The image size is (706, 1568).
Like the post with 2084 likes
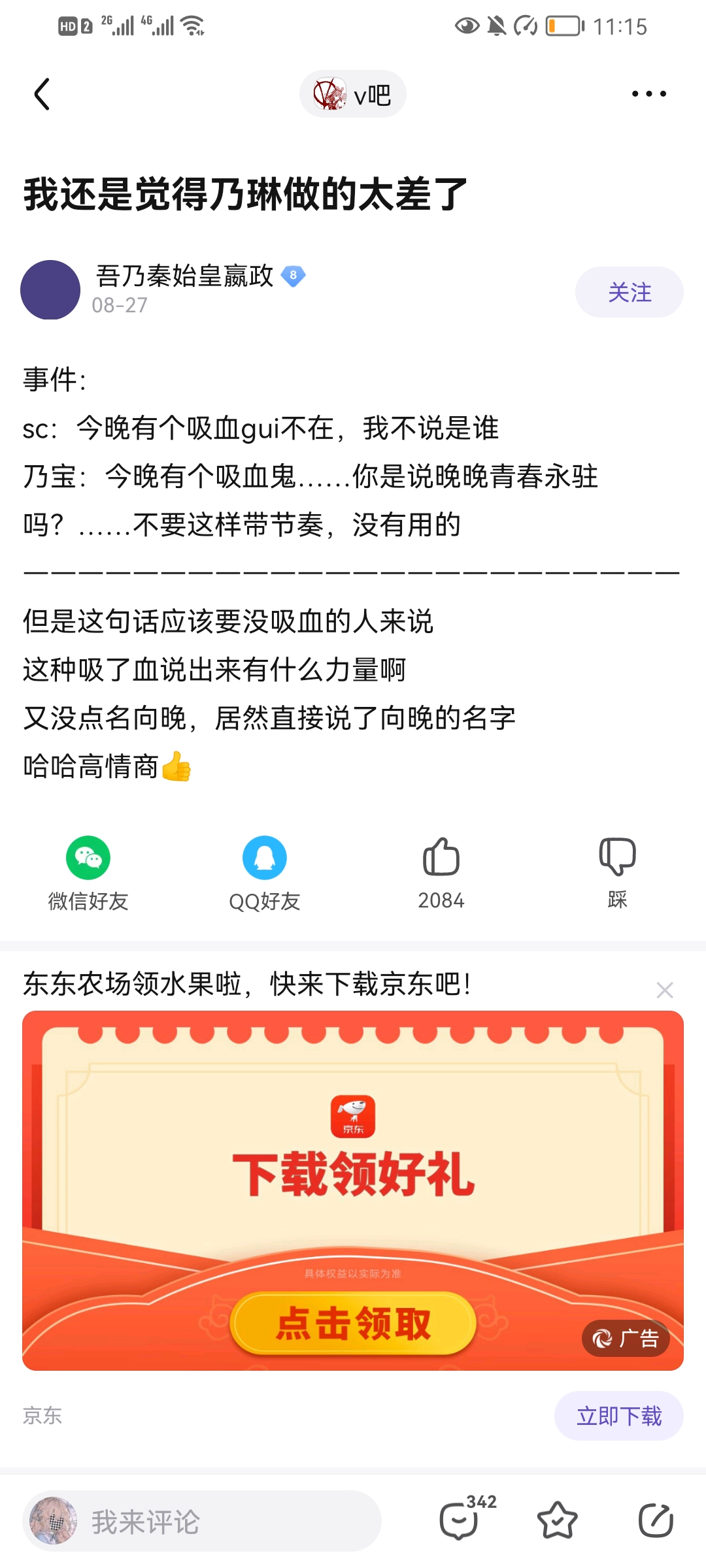click(x=441, y=873)
